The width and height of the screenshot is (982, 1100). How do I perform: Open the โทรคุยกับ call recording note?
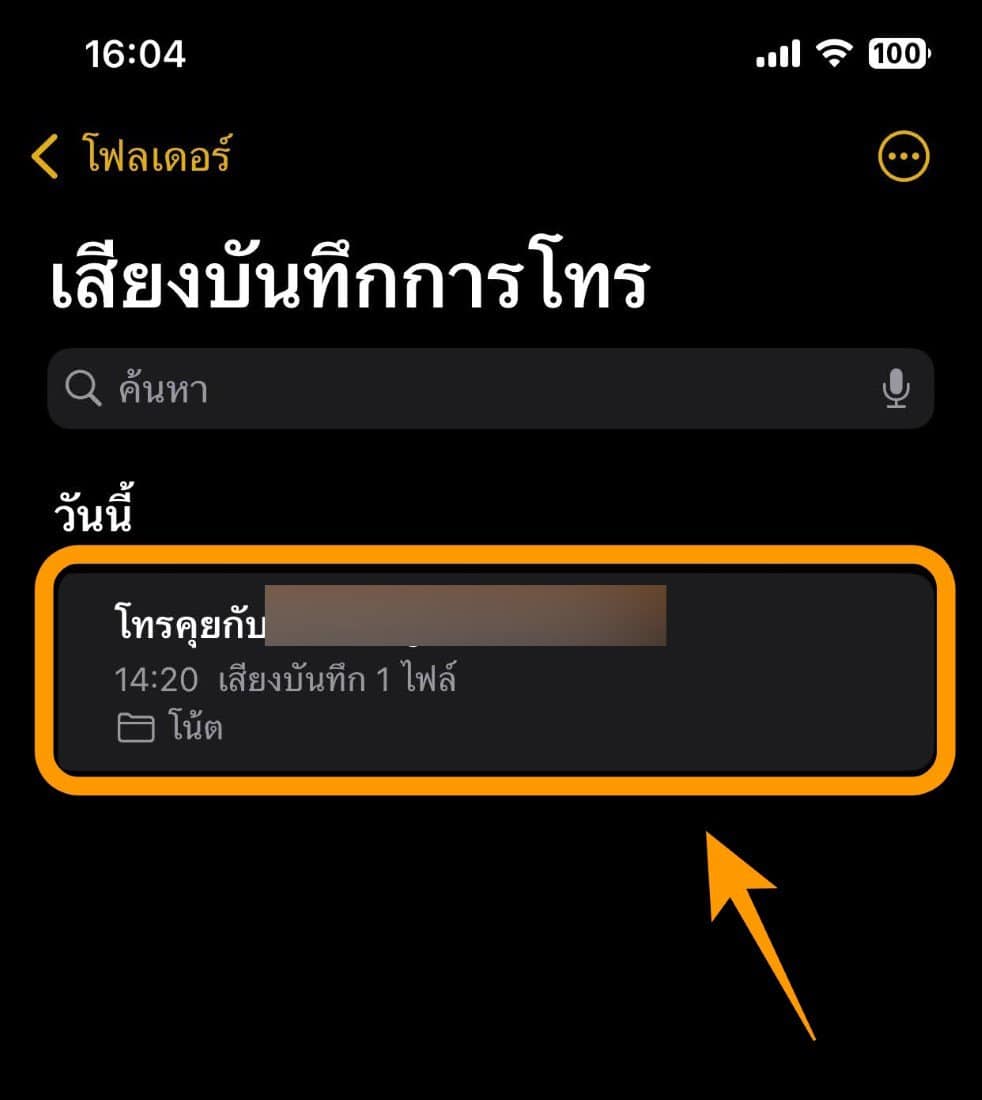point(495,672)
